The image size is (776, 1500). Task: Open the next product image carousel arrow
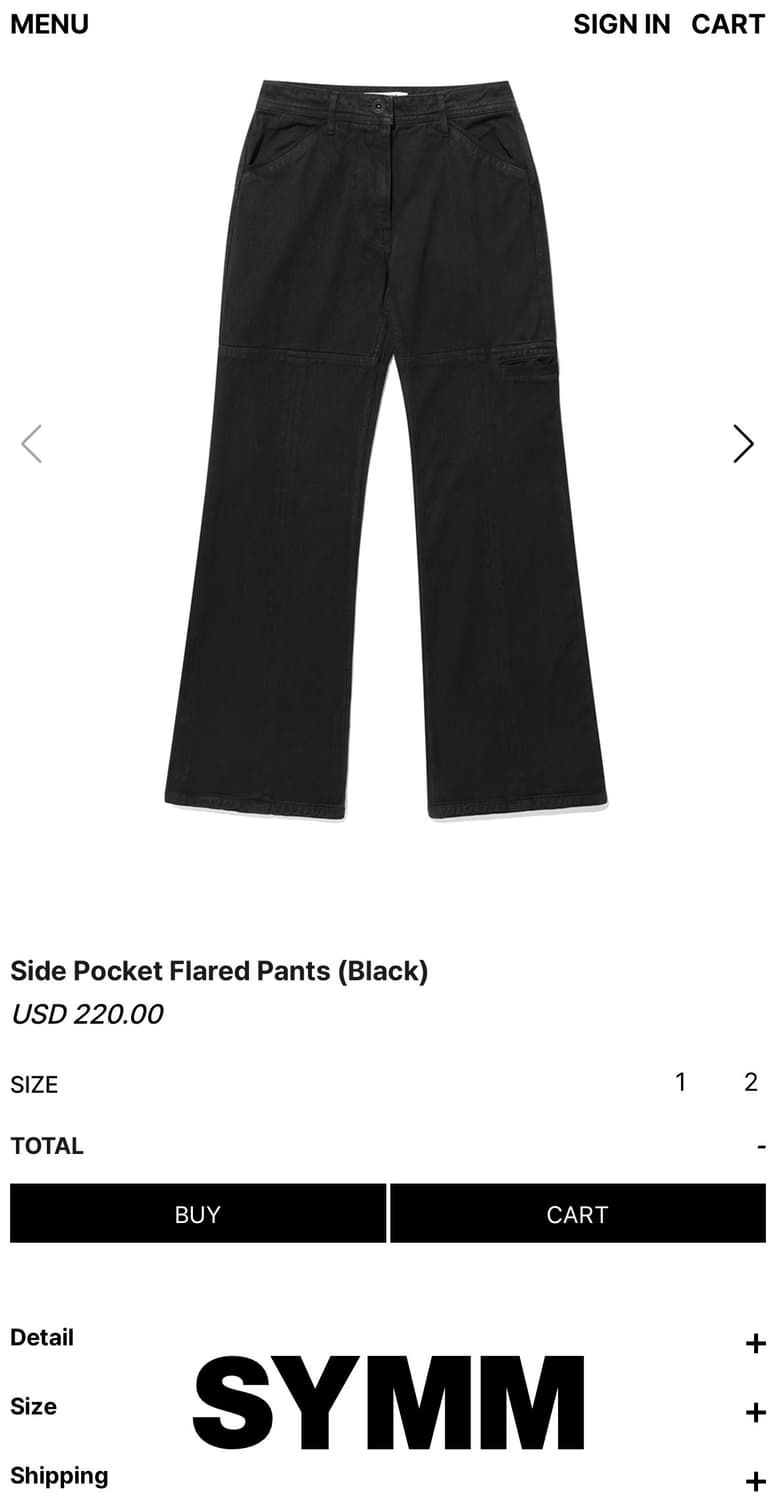743,443
